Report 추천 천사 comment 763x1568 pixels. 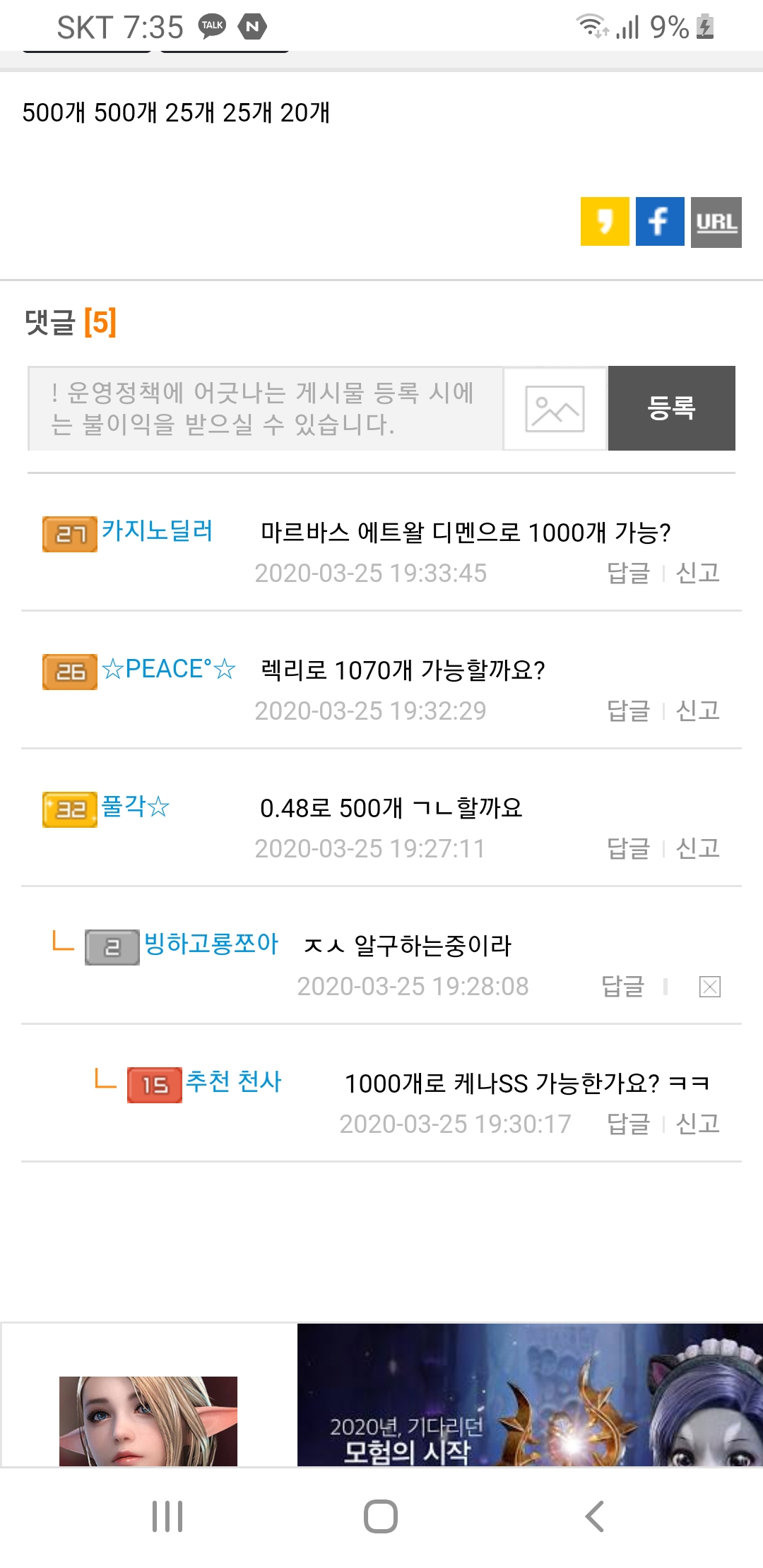(698, 1124)
